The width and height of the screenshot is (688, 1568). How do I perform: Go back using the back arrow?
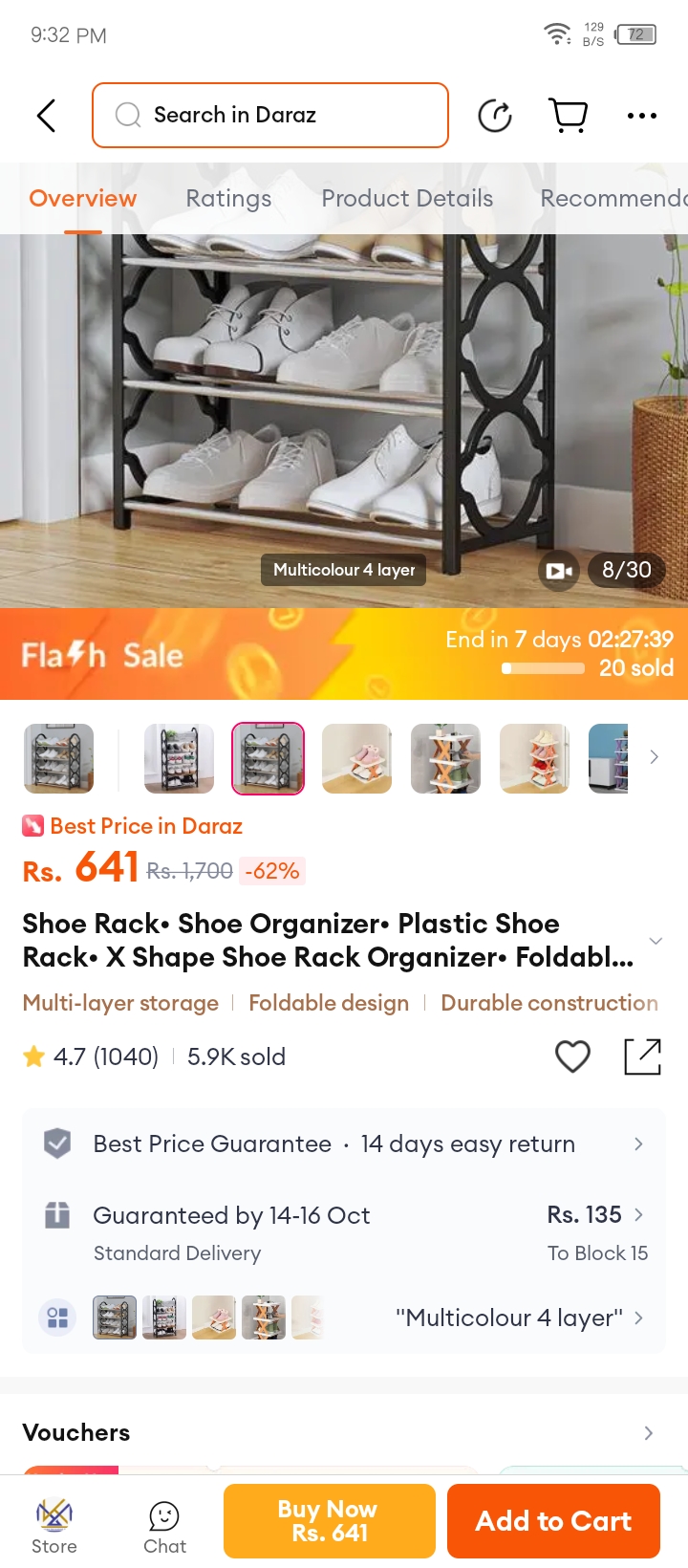(46, 116)
